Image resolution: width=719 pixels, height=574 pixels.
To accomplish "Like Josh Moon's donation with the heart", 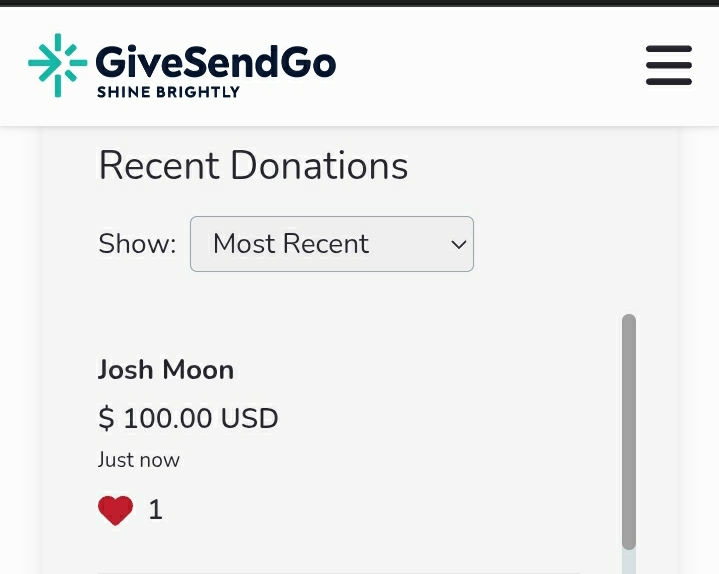I will click(x=116, y=510).
